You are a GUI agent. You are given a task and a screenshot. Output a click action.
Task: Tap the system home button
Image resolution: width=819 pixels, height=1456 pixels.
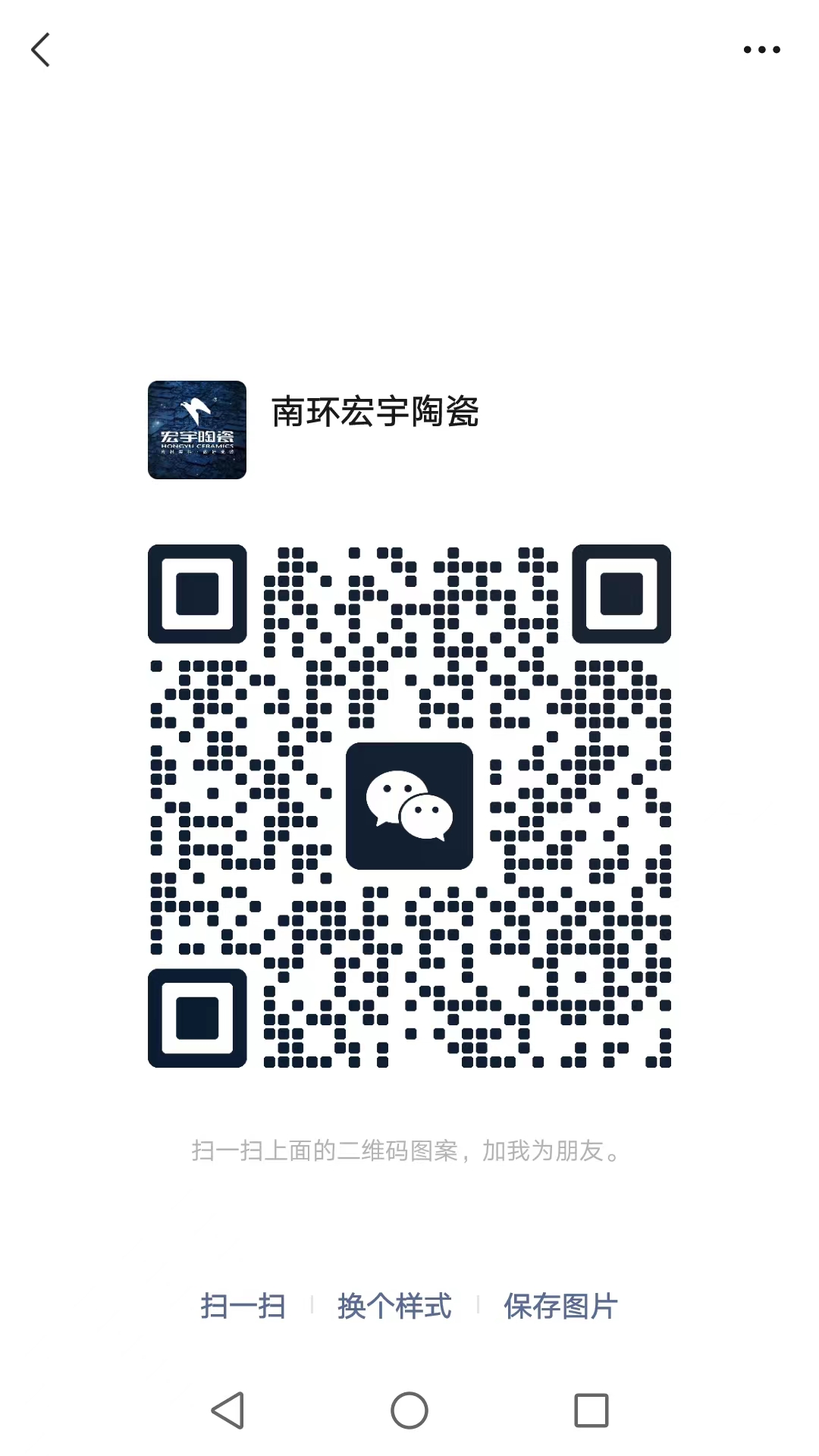[x=409, y=1410]
